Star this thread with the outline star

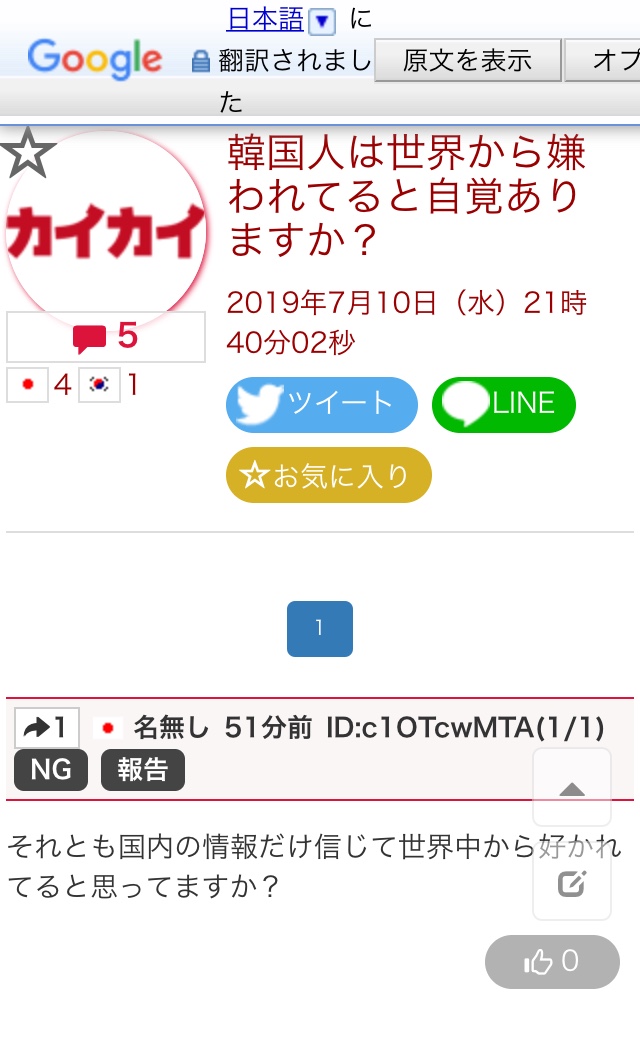pos(27,153)
